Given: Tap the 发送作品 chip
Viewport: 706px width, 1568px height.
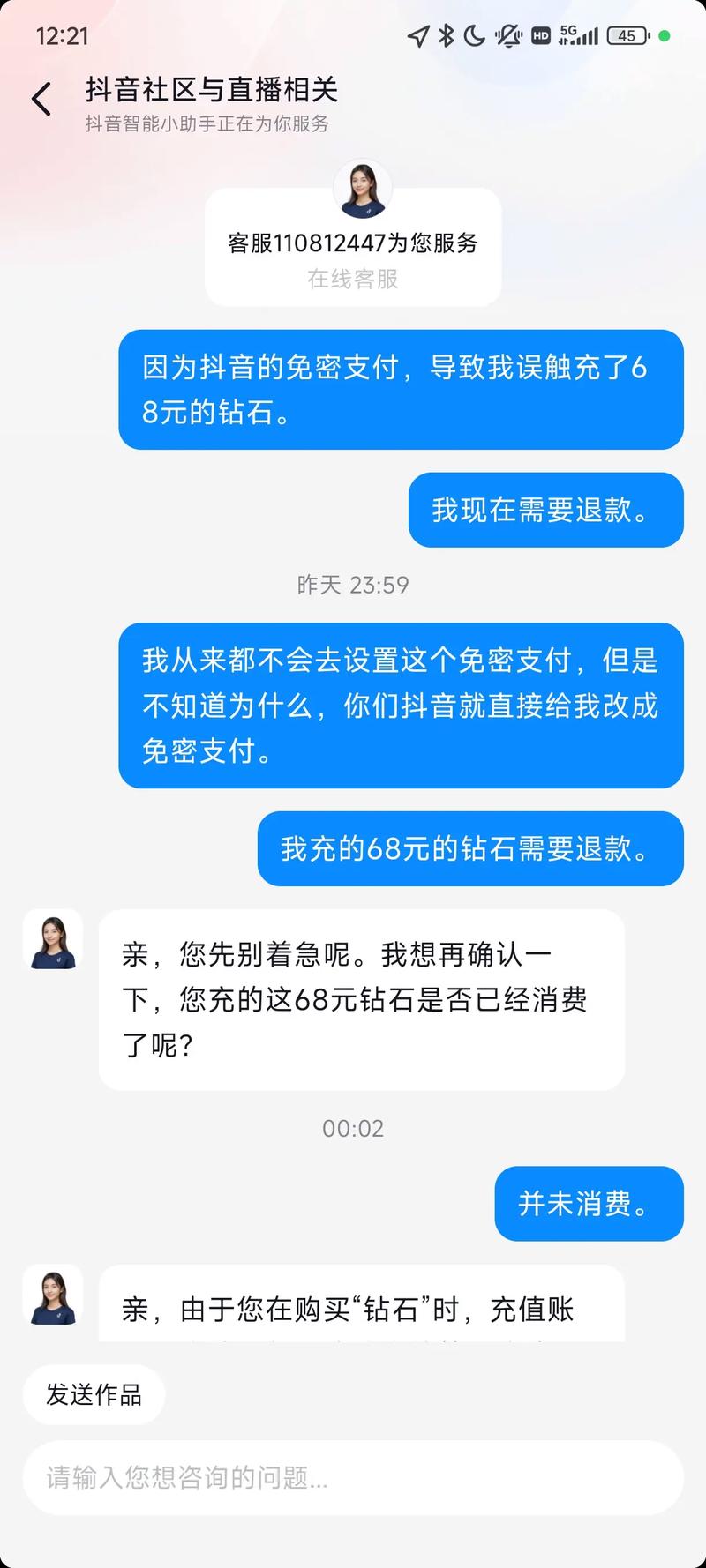Looking at the screenshot, I should [94, 1394].
